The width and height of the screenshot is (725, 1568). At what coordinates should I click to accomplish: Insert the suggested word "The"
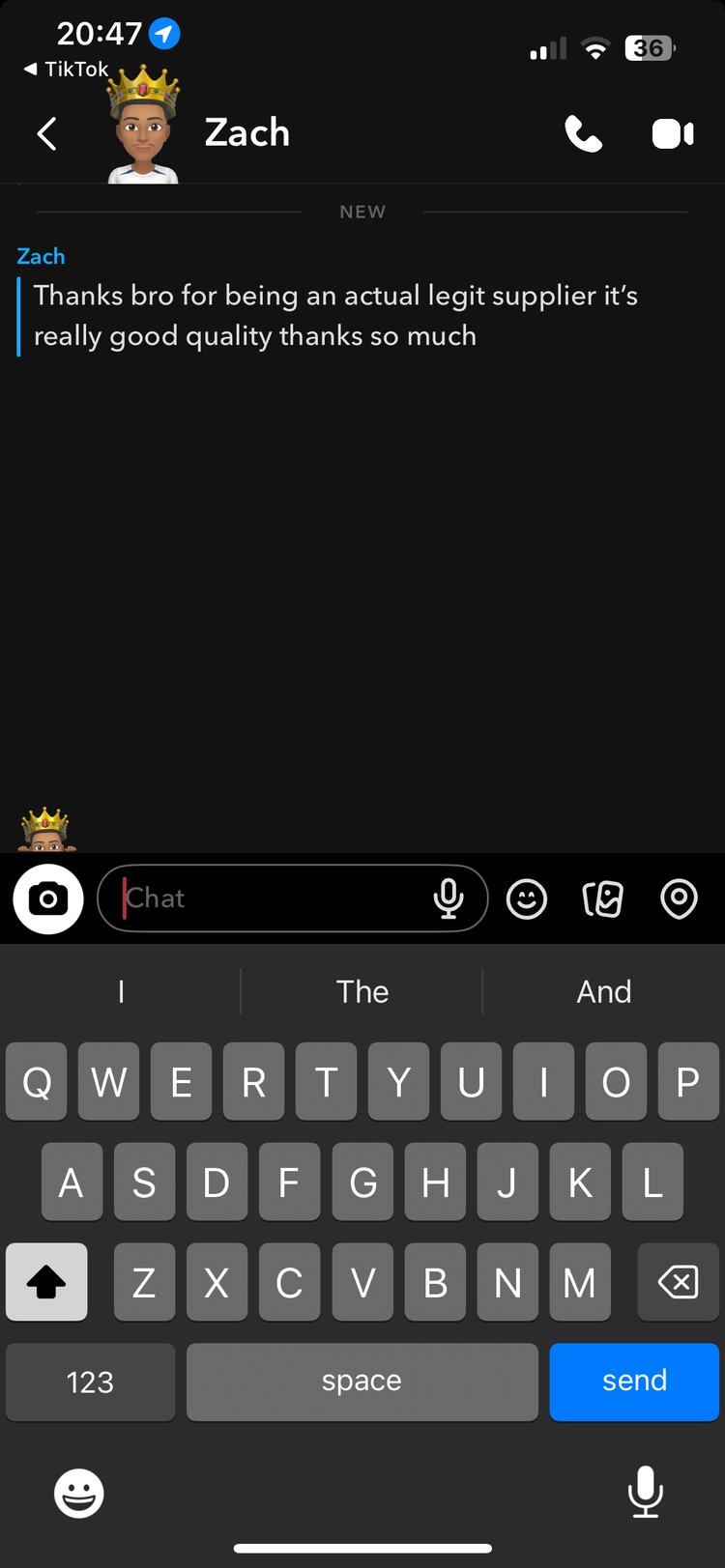[362, 991]
